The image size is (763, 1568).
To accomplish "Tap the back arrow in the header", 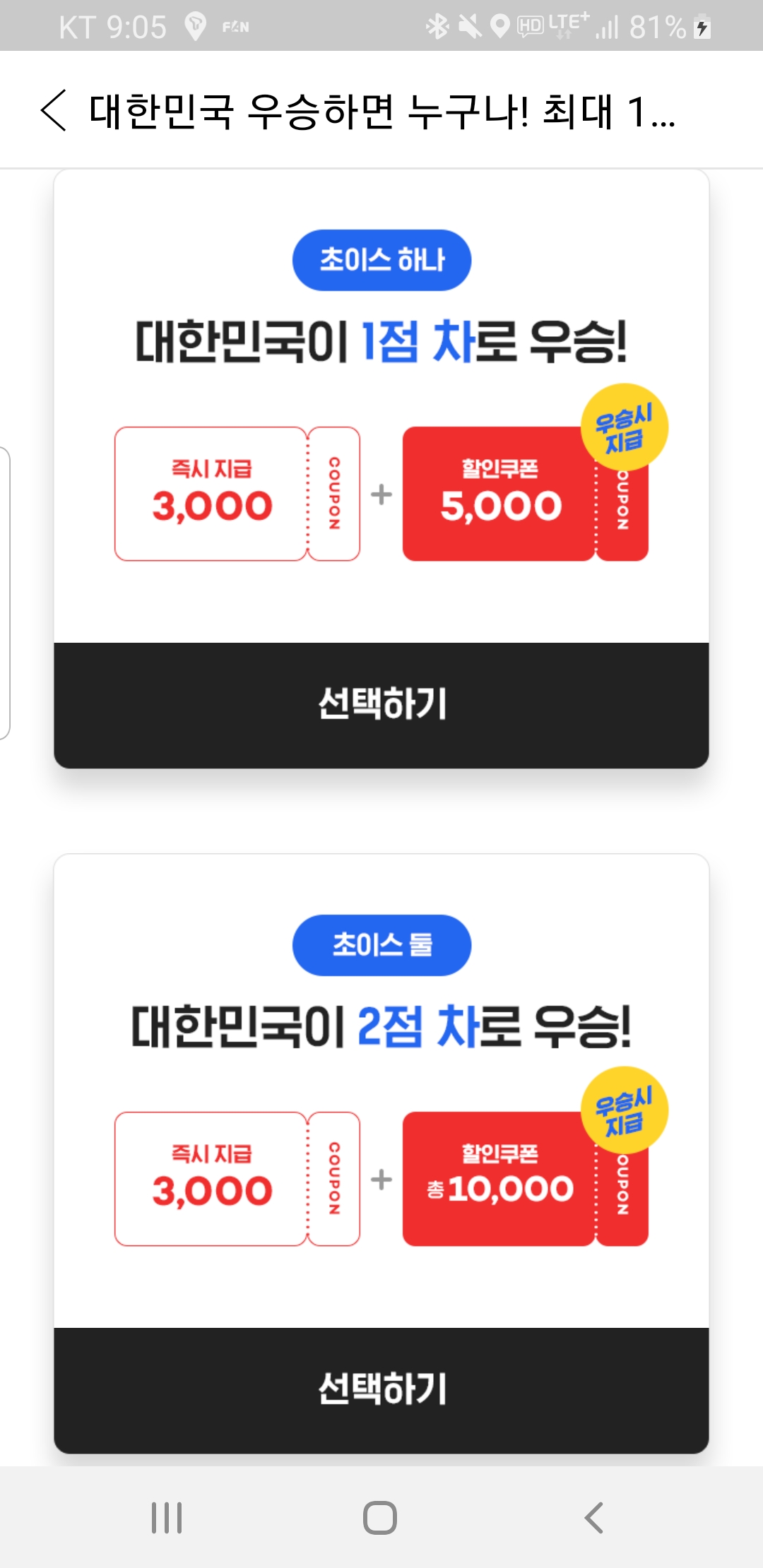I will pos(54,110).
